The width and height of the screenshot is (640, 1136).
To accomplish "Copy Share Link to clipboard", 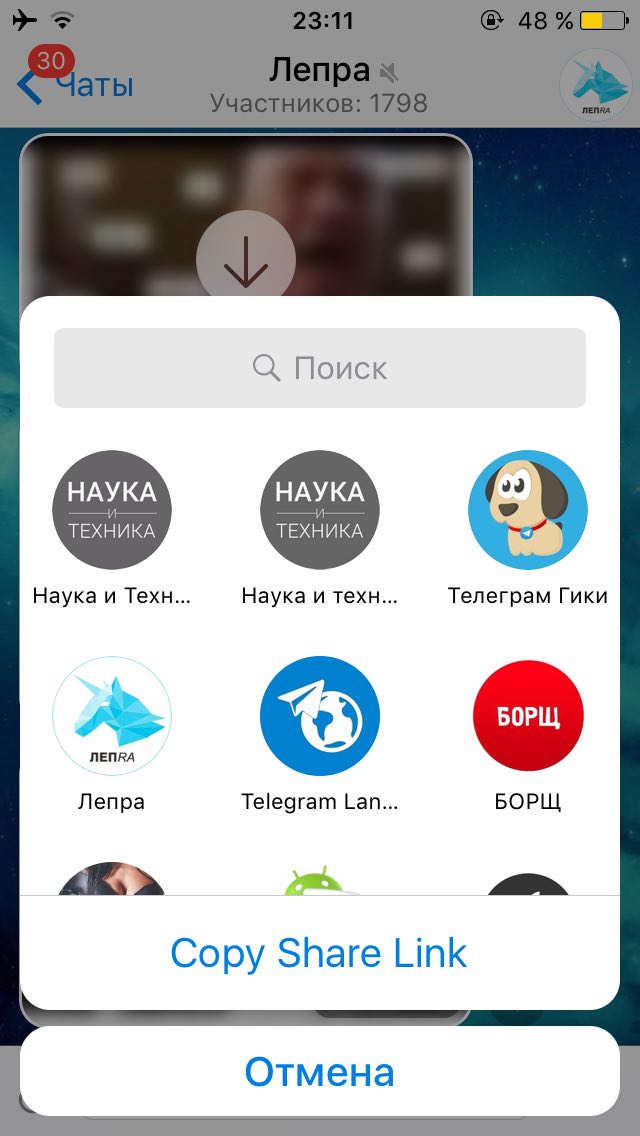I will pos(320,953).
